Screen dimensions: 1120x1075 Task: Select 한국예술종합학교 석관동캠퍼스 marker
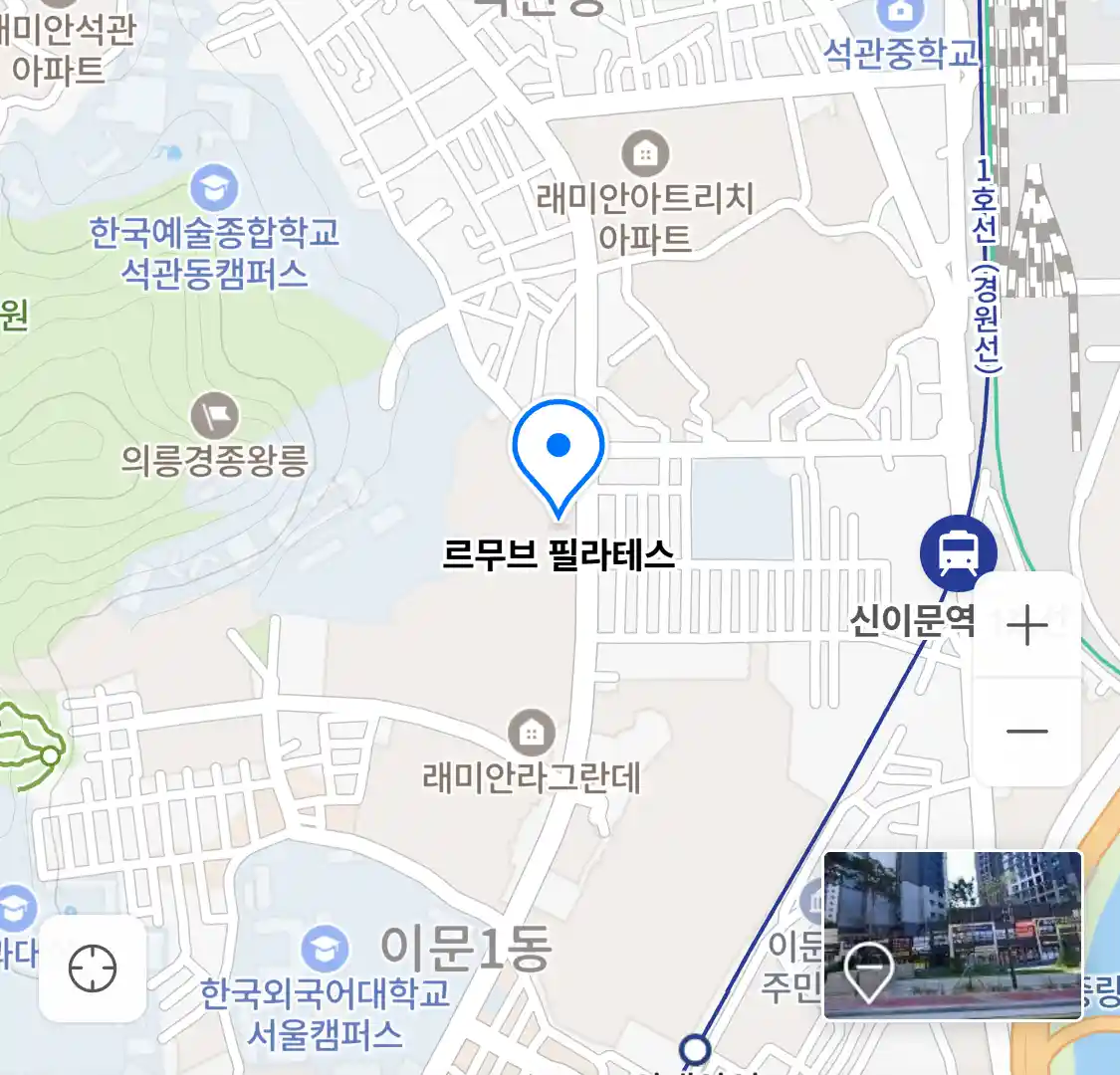point(214,189)
